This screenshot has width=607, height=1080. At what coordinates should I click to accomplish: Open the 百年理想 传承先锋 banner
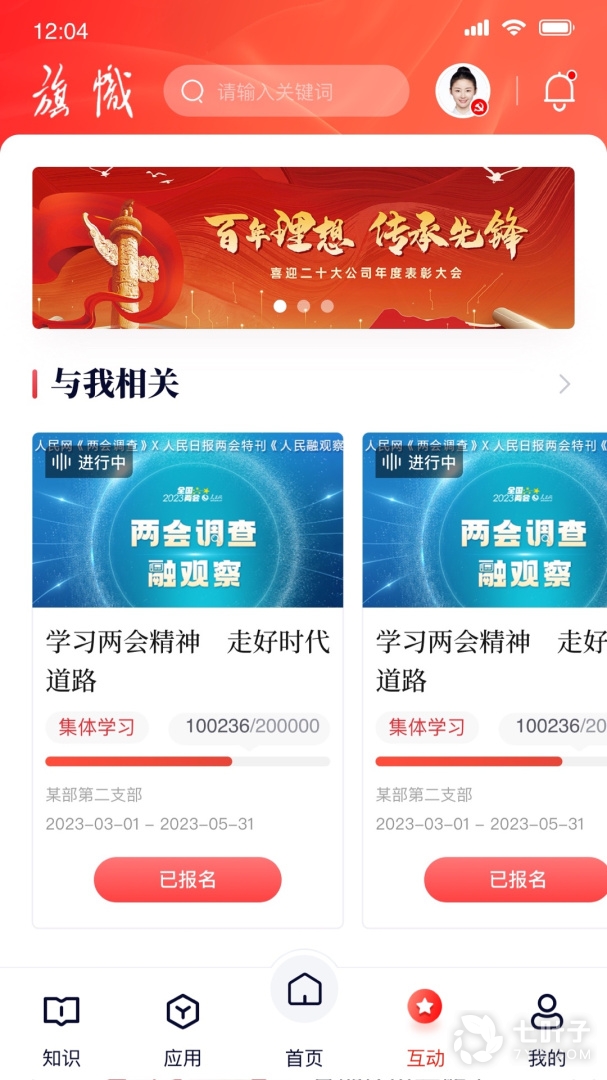(x=303, y=247)
